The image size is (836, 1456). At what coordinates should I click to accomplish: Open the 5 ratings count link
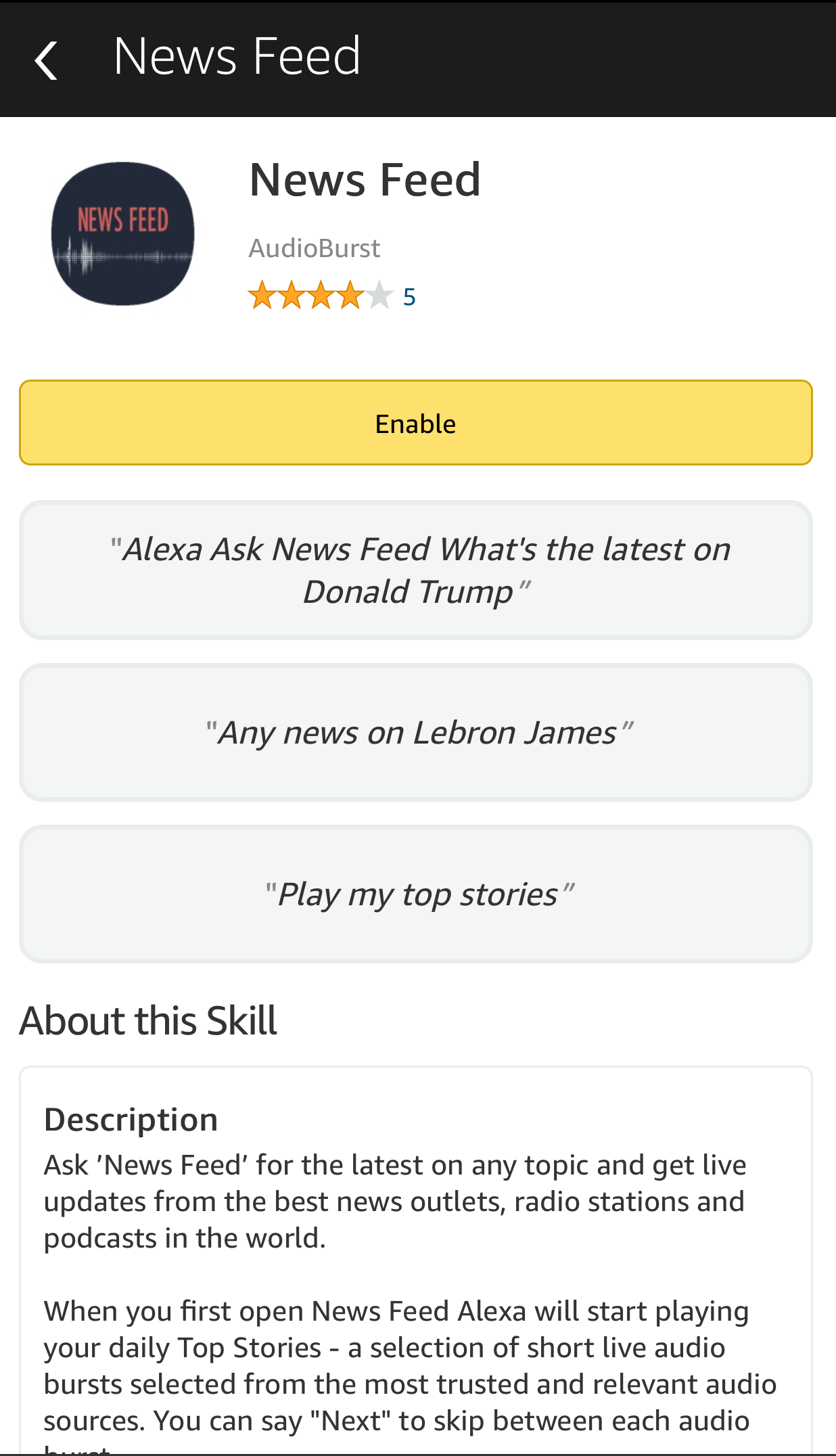point(409,296)
